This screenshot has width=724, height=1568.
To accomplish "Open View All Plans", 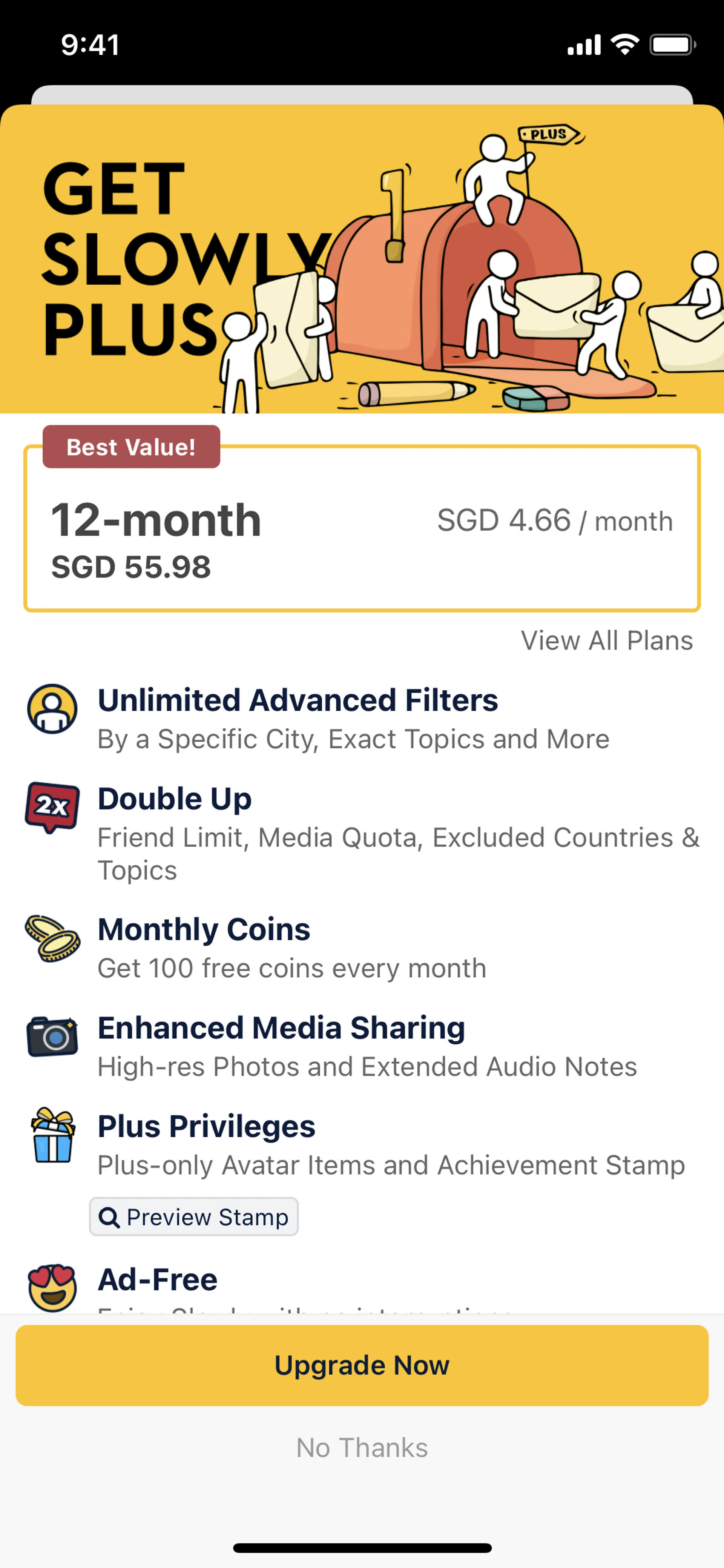I will click(x=607, y=640).
